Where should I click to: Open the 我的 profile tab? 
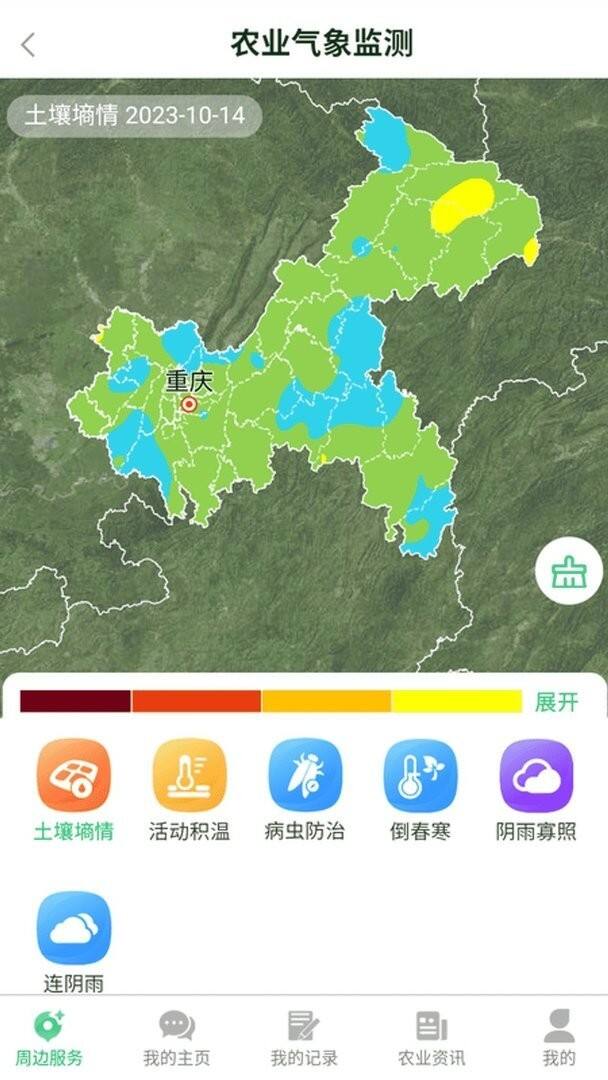[559, 1038]
